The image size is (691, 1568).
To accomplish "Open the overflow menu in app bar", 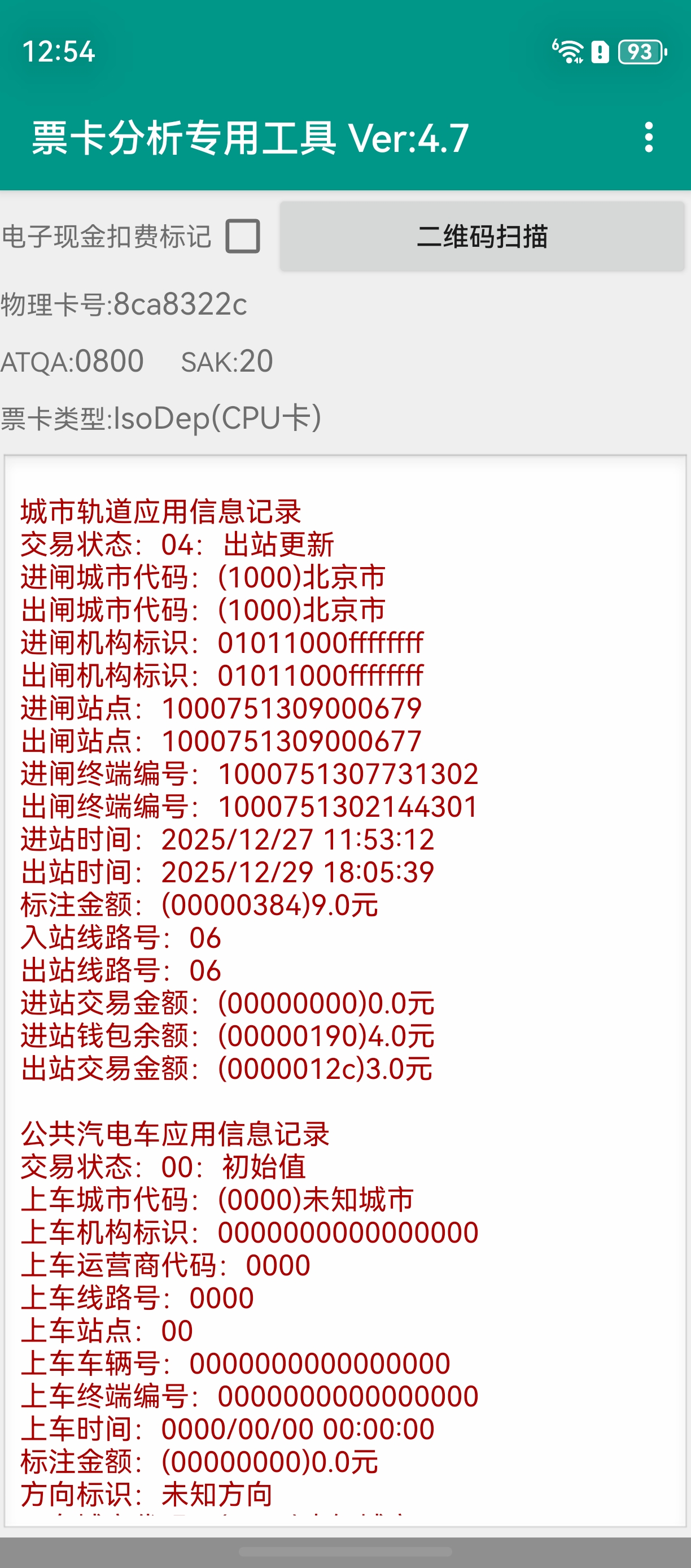I will point(649,137).
